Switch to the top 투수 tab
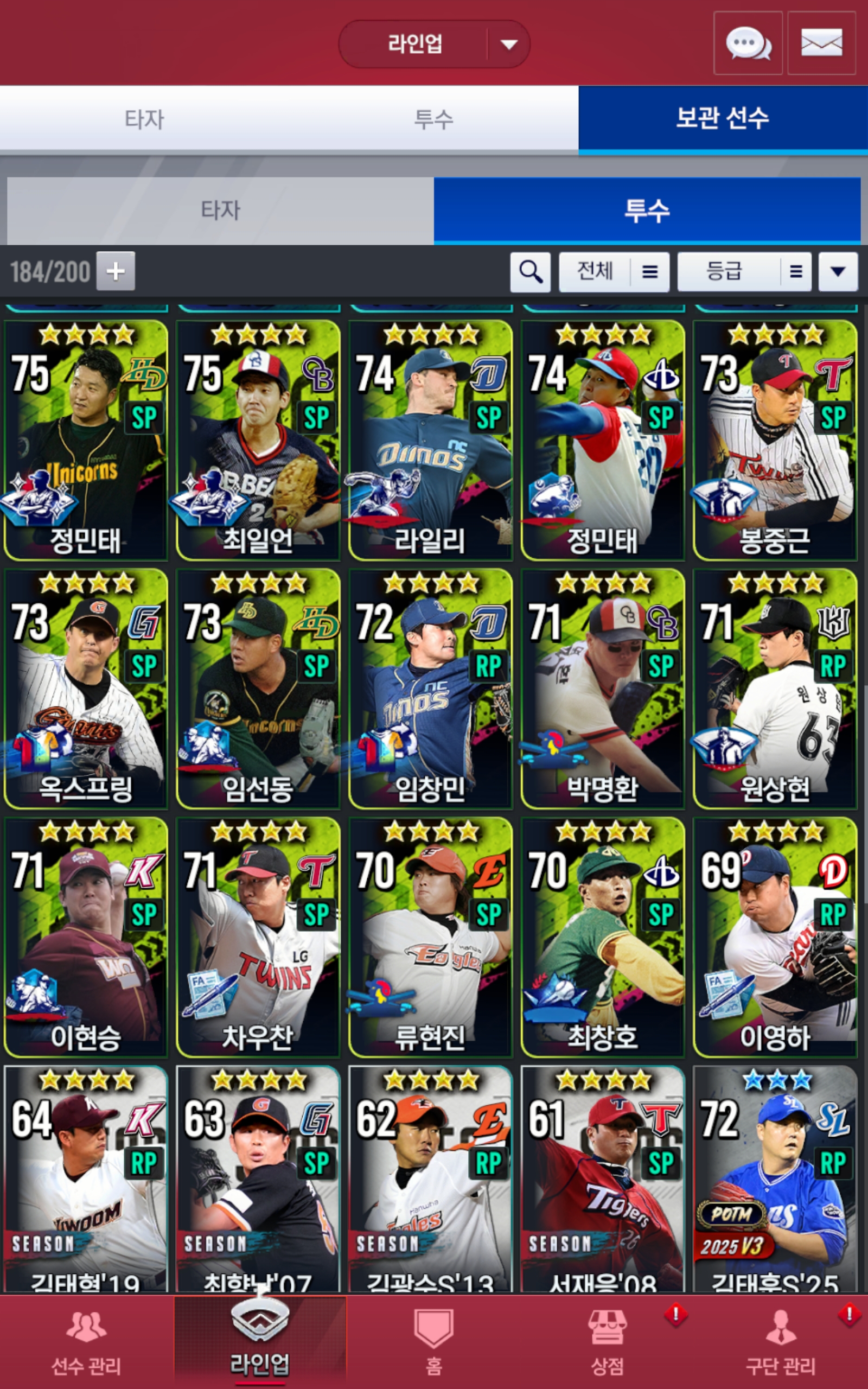 coord(434,119)
